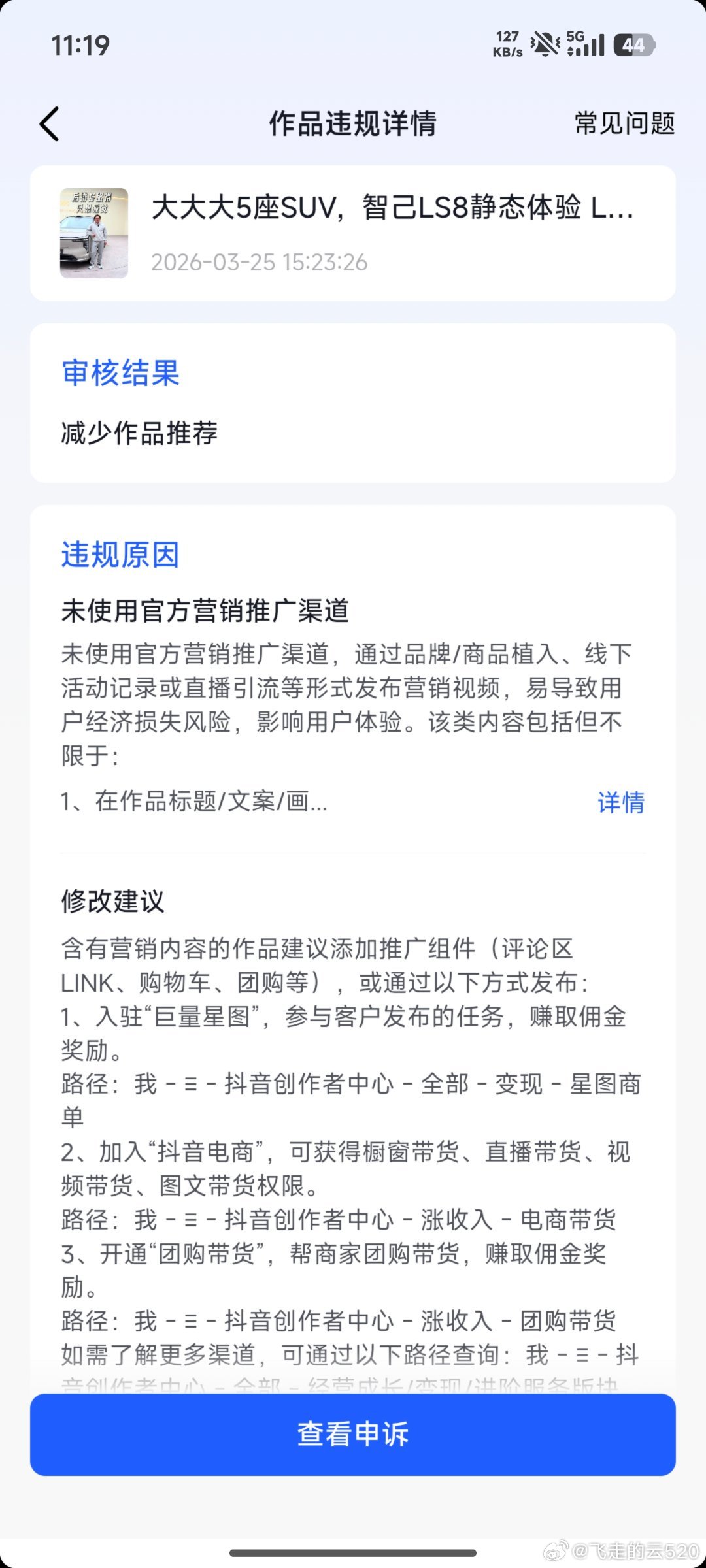
Task: Tap 查看申诉 to view the appeal
Action: (353, 1433)
